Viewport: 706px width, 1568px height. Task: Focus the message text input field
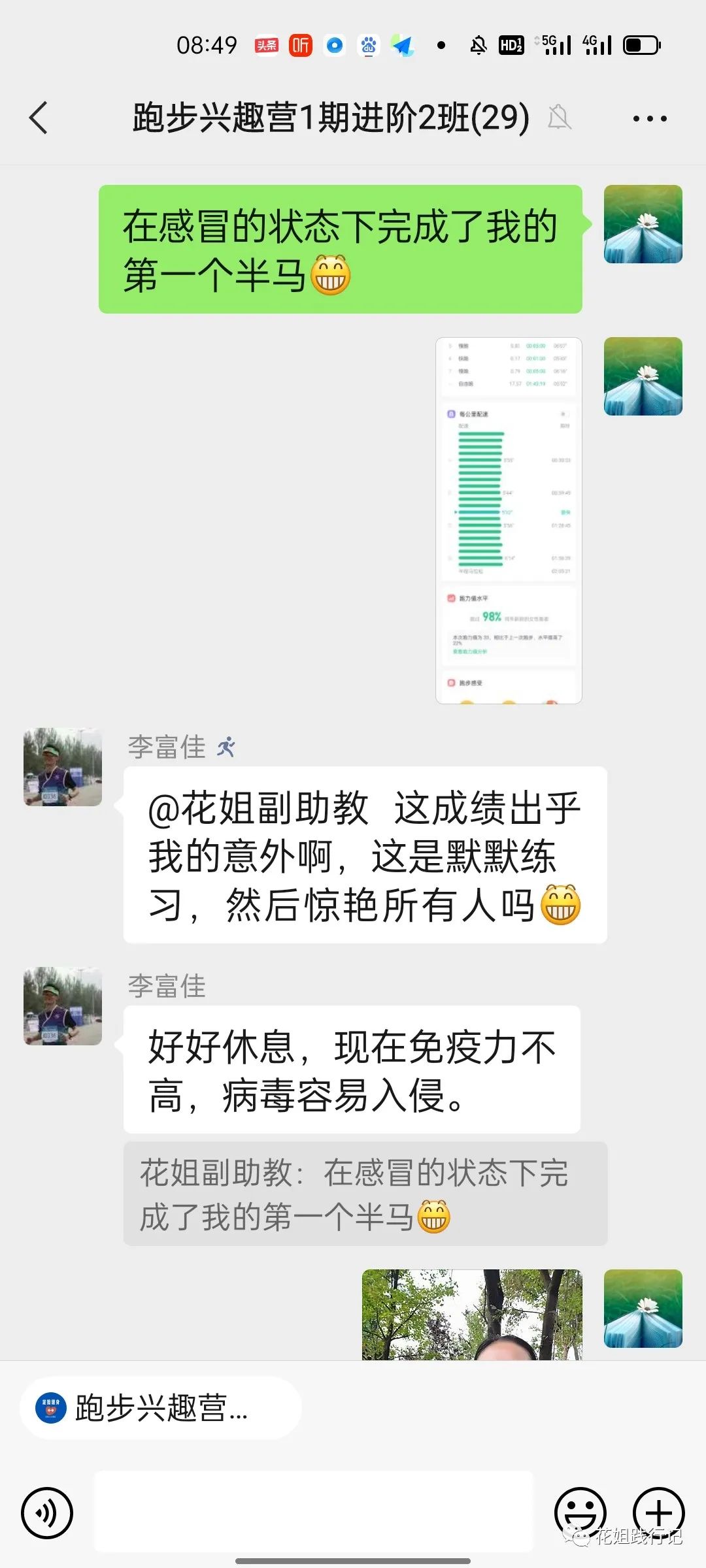(x=314, y=1511)
